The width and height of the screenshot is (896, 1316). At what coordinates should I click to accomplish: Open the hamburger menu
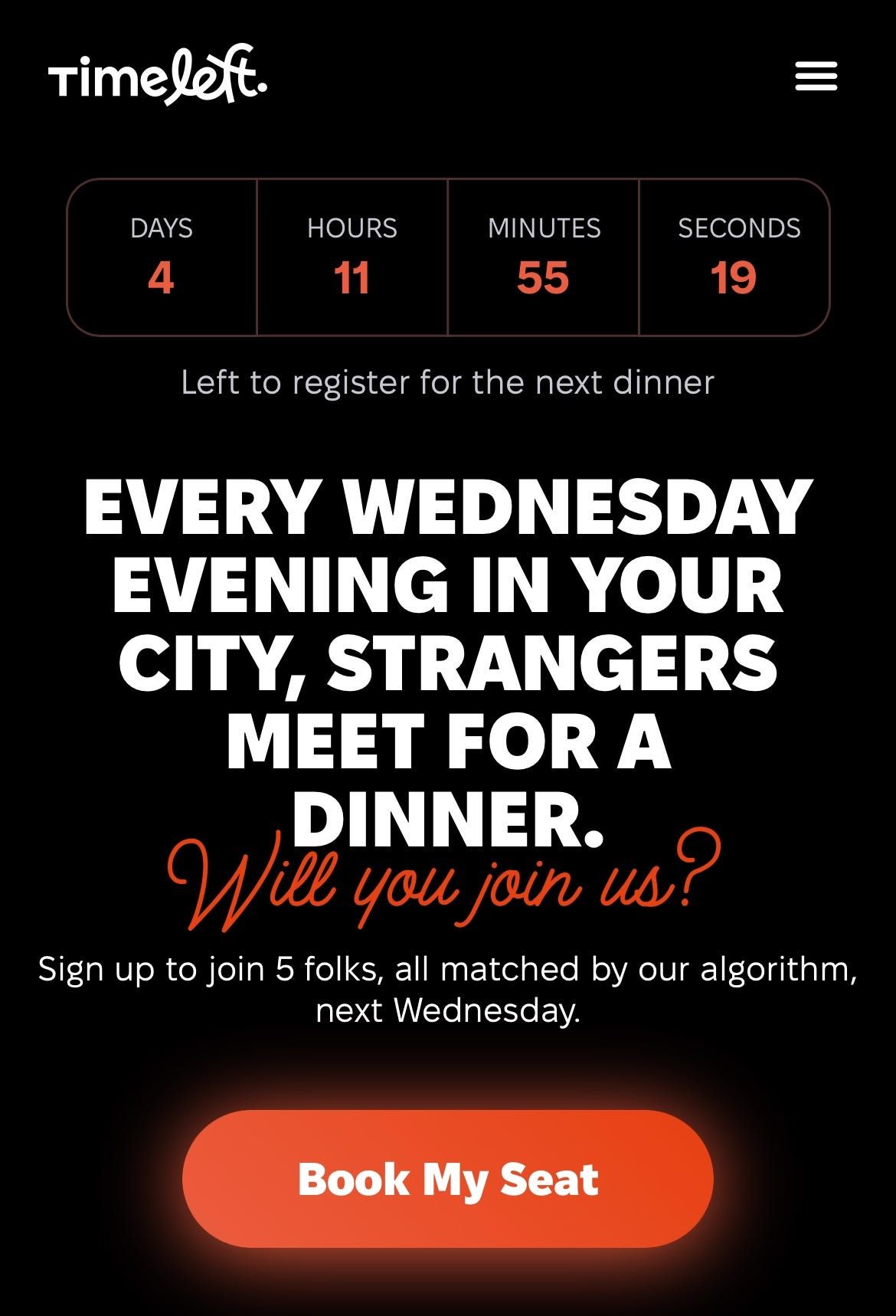click(x=816, y=77)
